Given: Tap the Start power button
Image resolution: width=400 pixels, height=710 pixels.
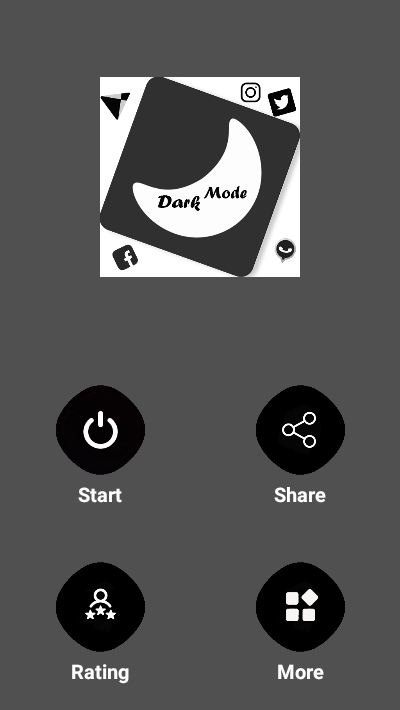Looking at the screenshot, I should (100, 430).
